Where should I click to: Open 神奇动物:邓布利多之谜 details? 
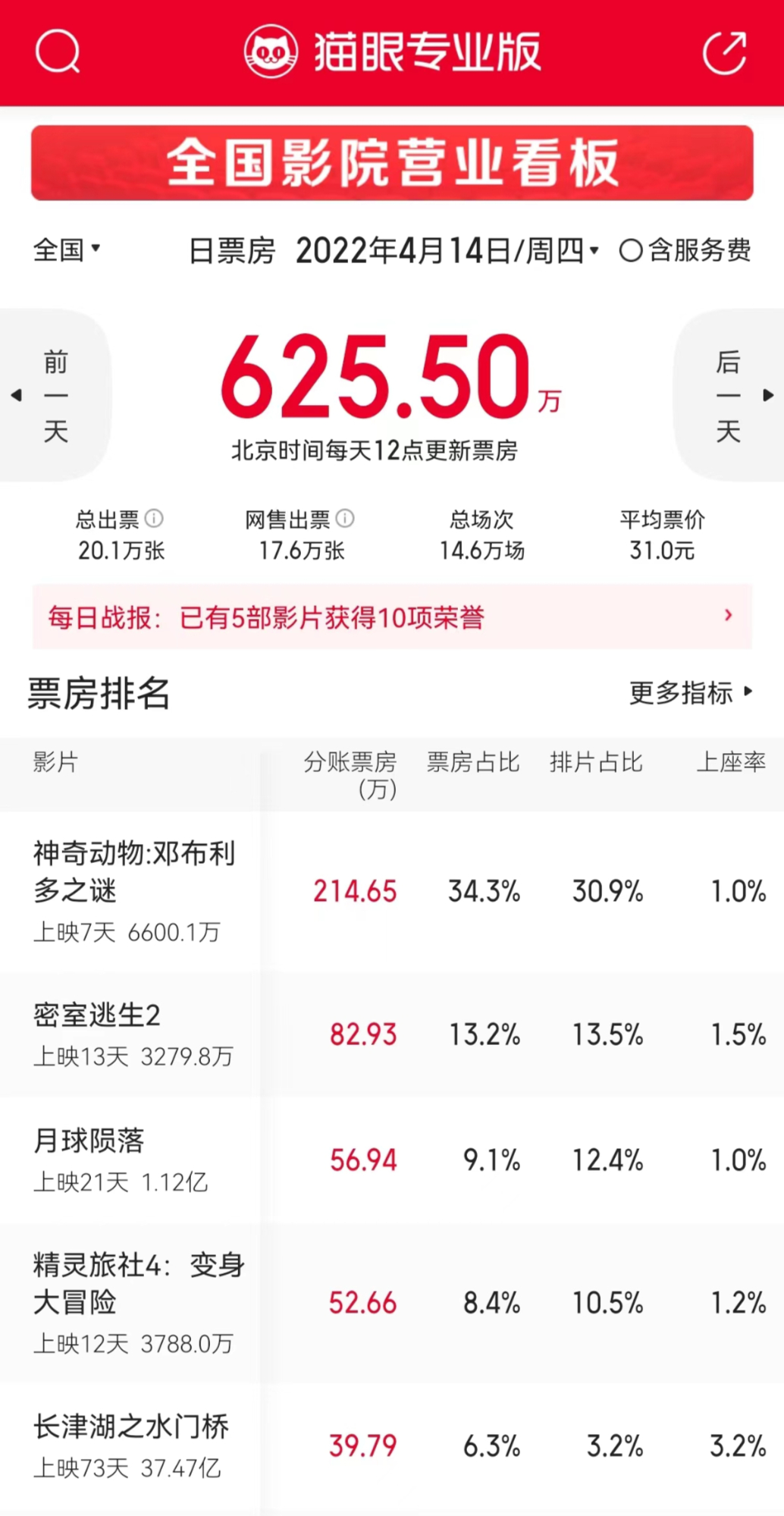pos(392,893)
